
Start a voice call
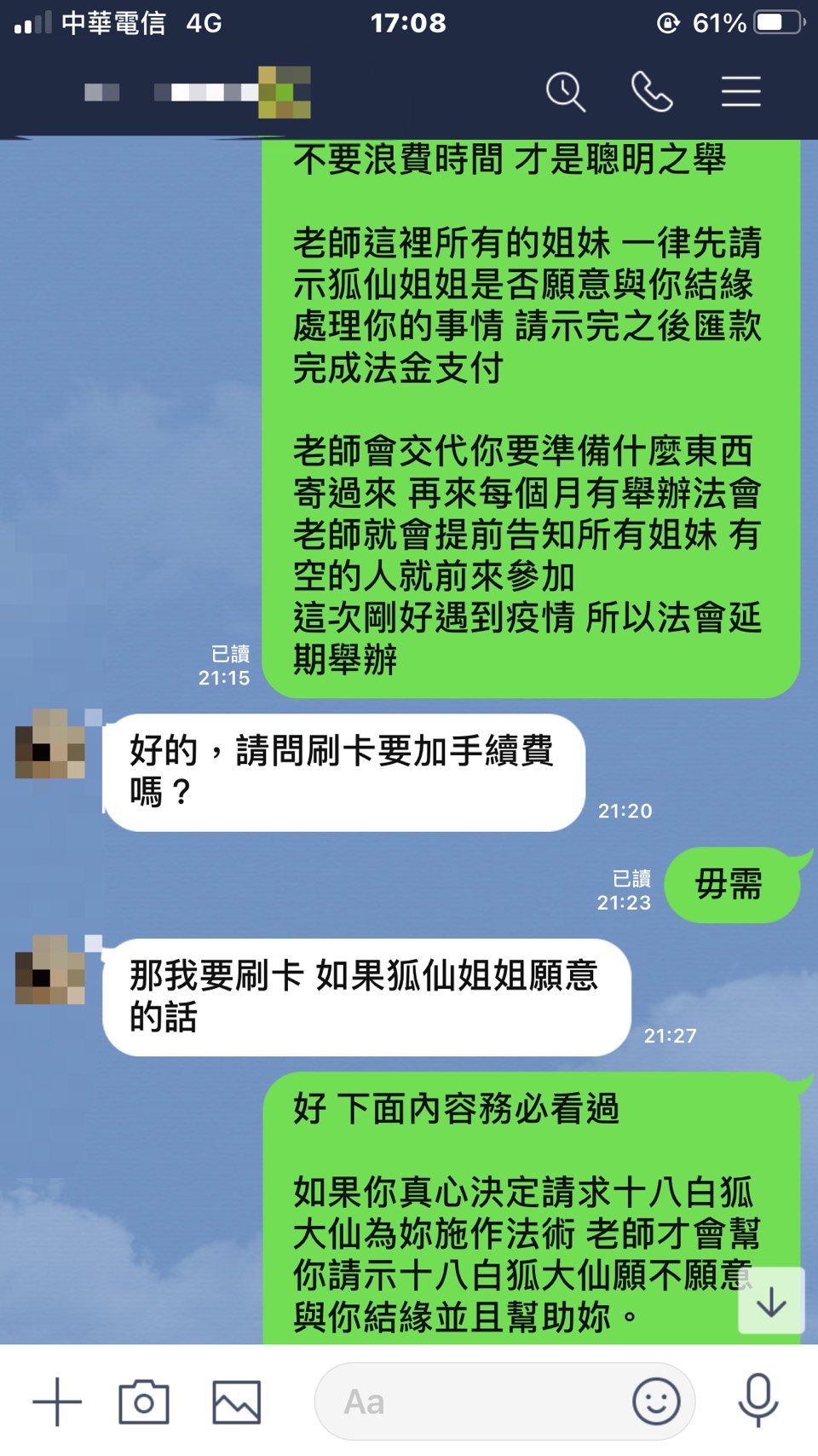pyautogui.click(x=652, y=92)
